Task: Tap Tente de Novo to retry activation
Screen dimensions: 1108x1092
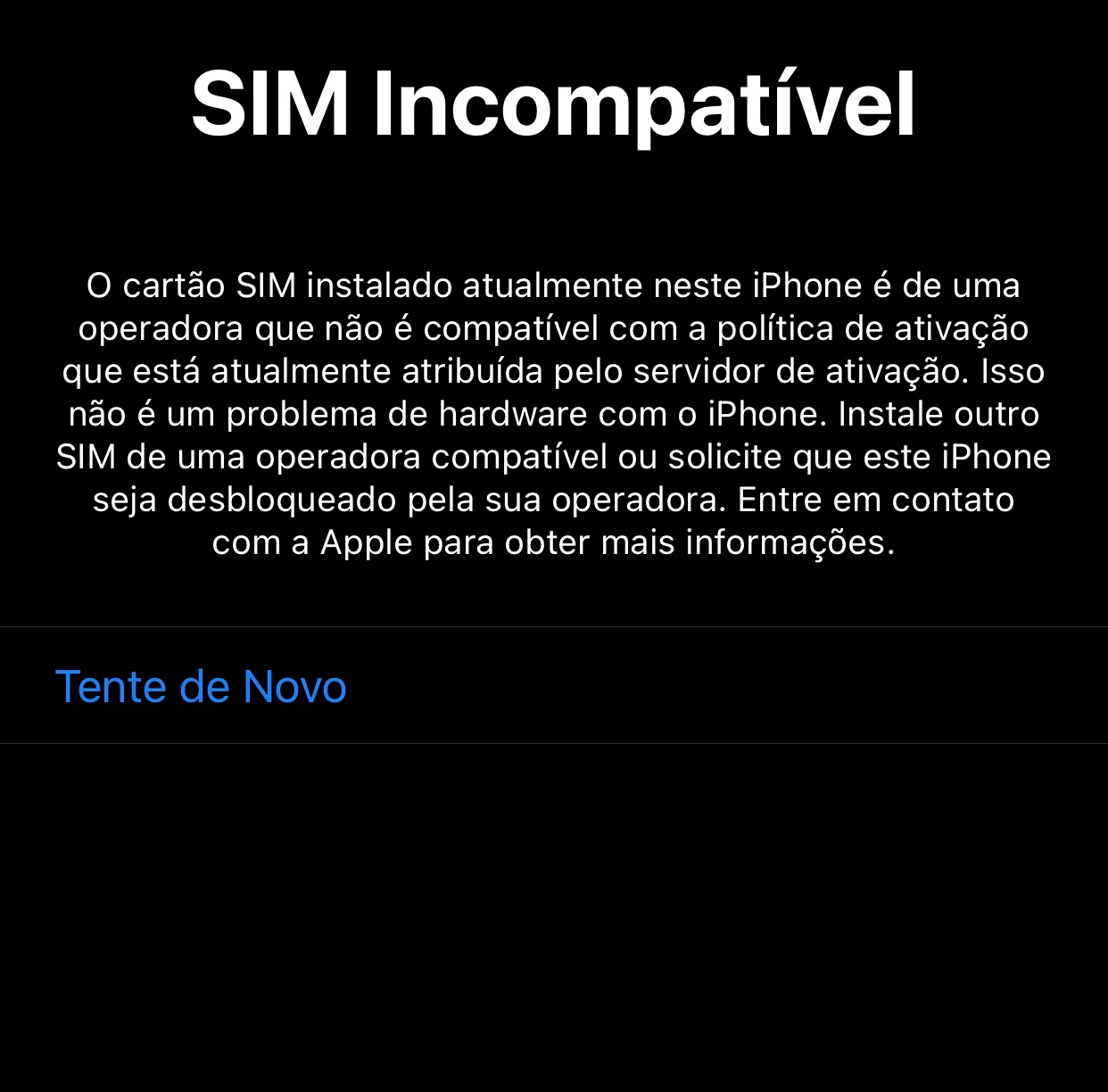Action: point(201,686)
